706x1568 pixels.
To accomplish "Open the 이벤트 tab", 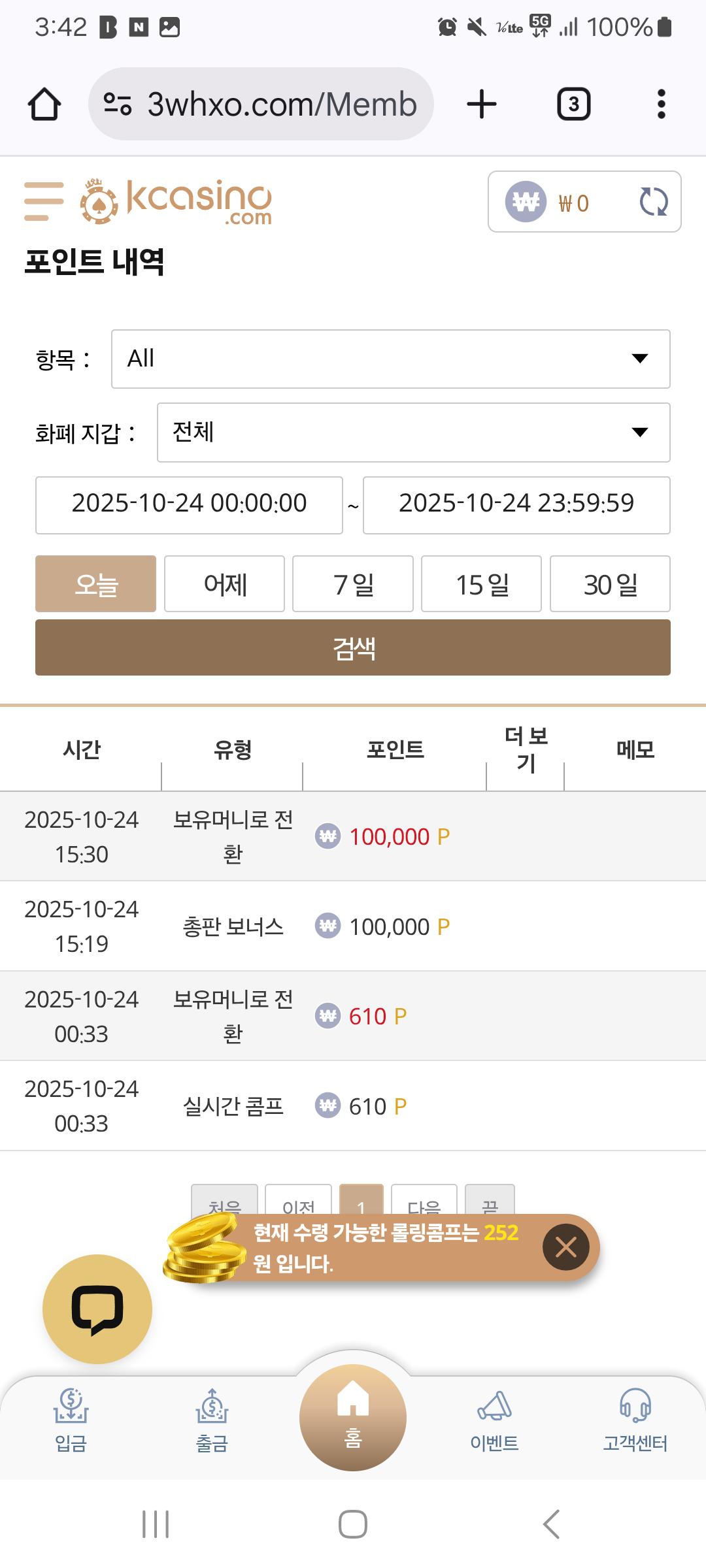I will coord(494,1419).
